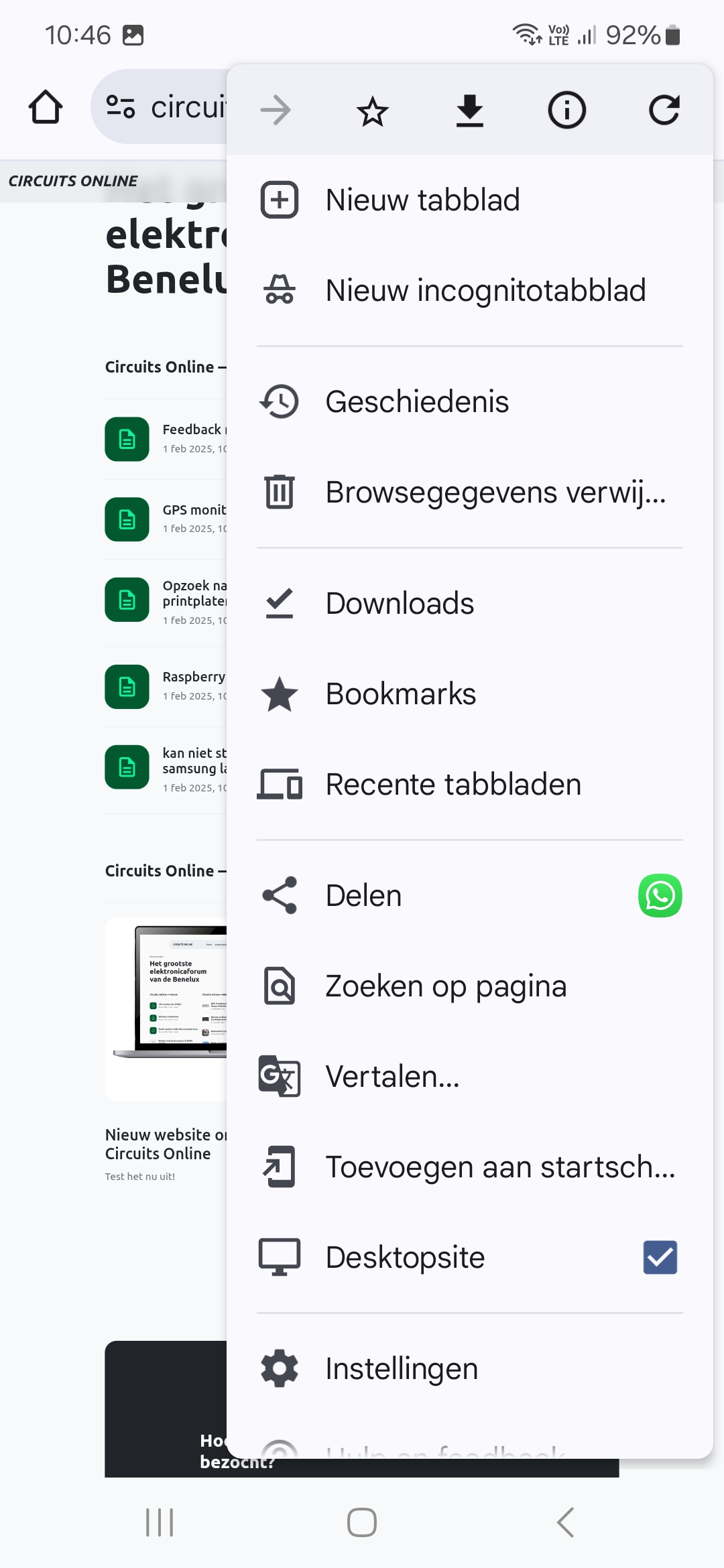Select Zoeken op pagina

(x=470, y=986)
